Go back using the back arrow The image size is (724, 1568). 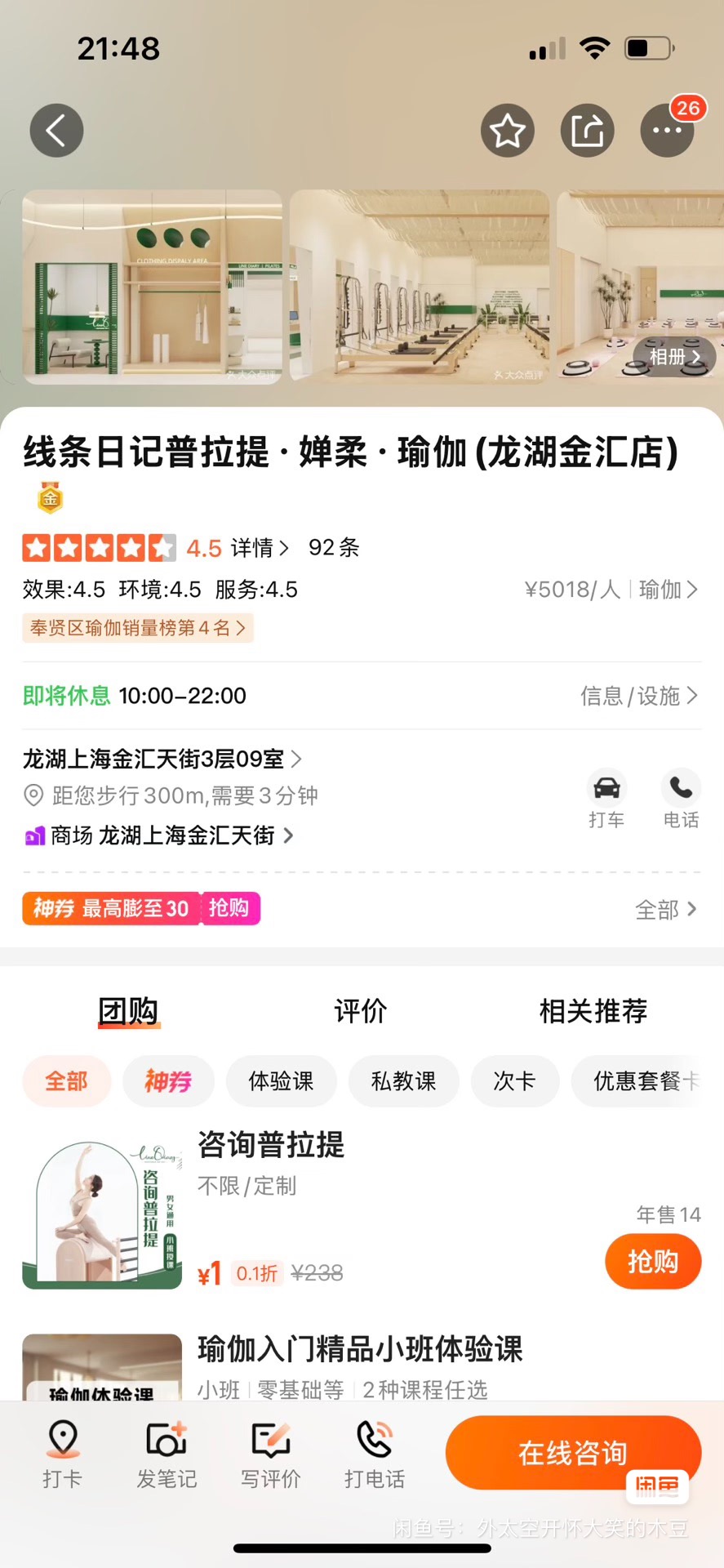click(x=56, y=131)
